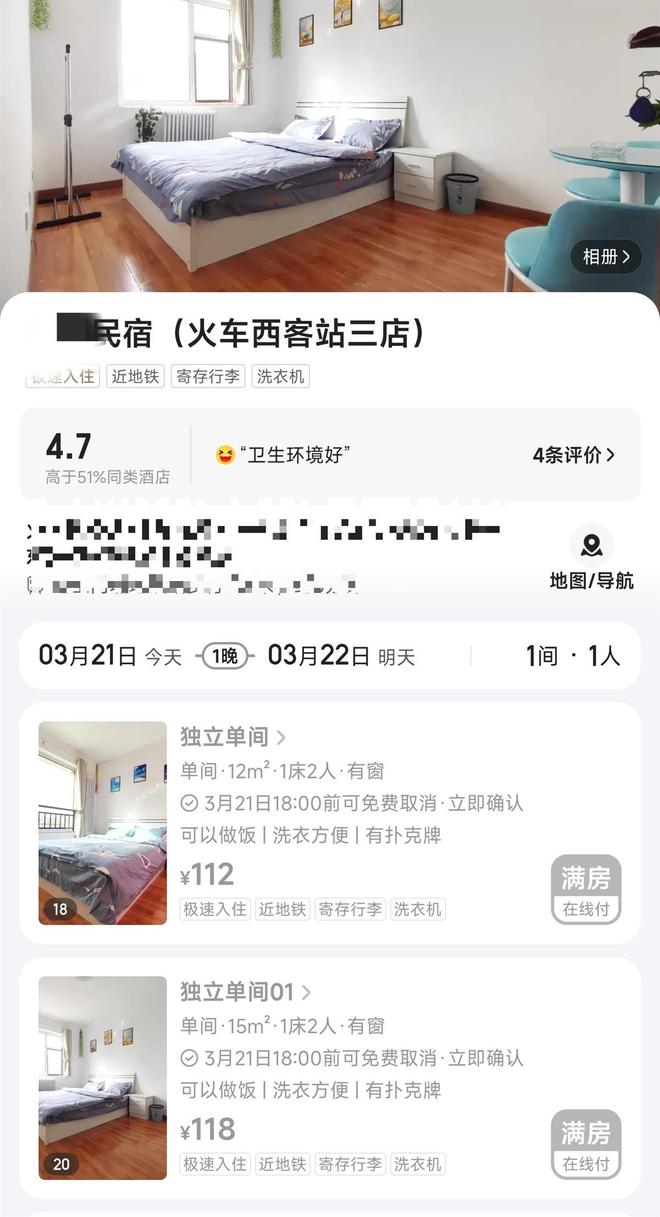This screenshot has width=660, height=1217.
Task: Tap the 满房 button for the ¥112 room
Action: [585, 889]
